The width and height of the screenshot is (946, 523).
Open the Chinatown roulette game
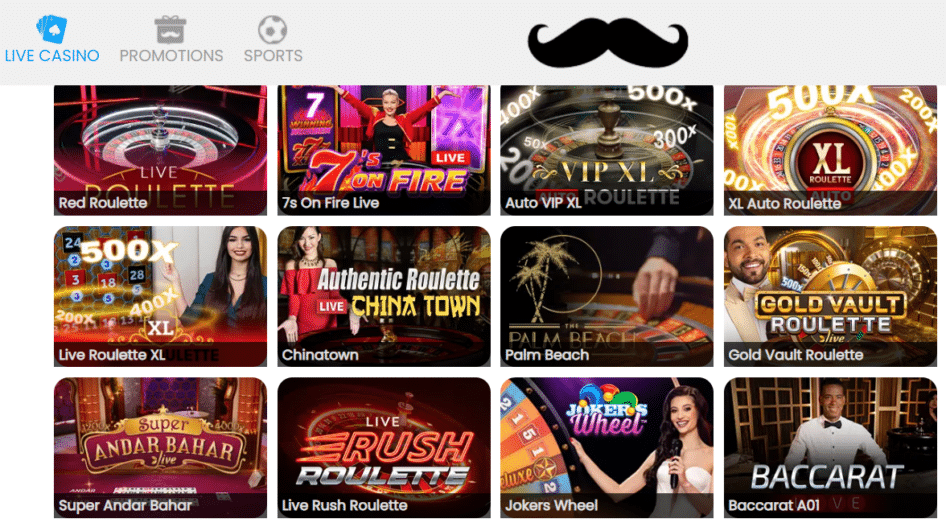pos(384,296)
